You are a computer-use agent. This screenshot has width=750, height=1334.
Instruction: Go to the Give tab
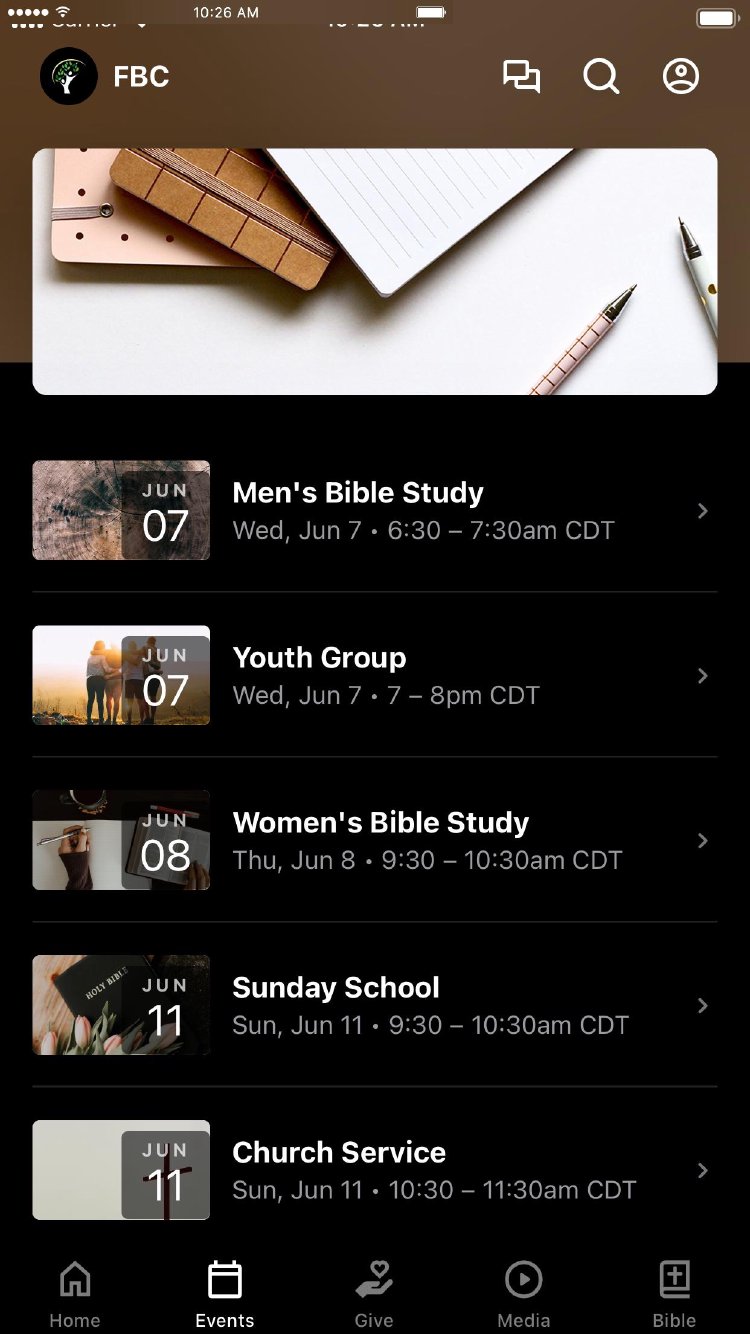pyautogui.click(x=374, y=1294)
